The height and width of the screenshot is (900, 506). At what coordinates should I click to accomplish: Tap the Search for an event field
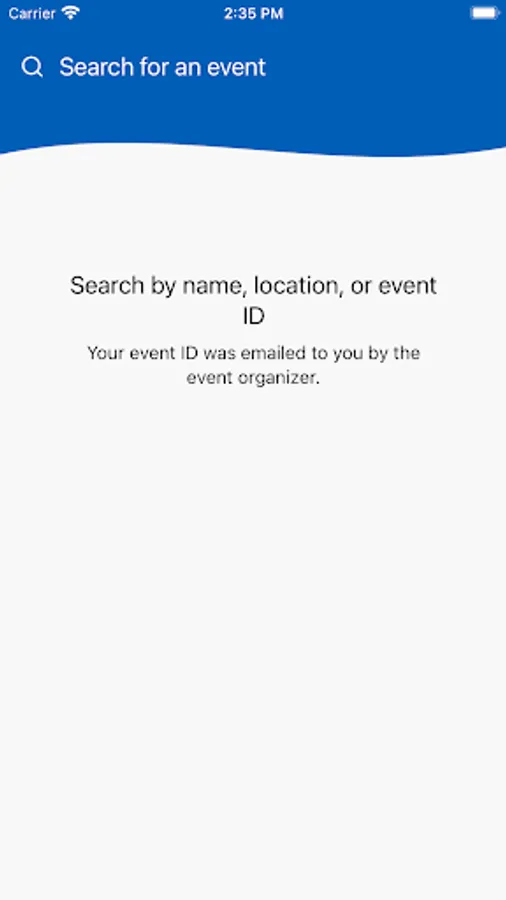(253, 67)
